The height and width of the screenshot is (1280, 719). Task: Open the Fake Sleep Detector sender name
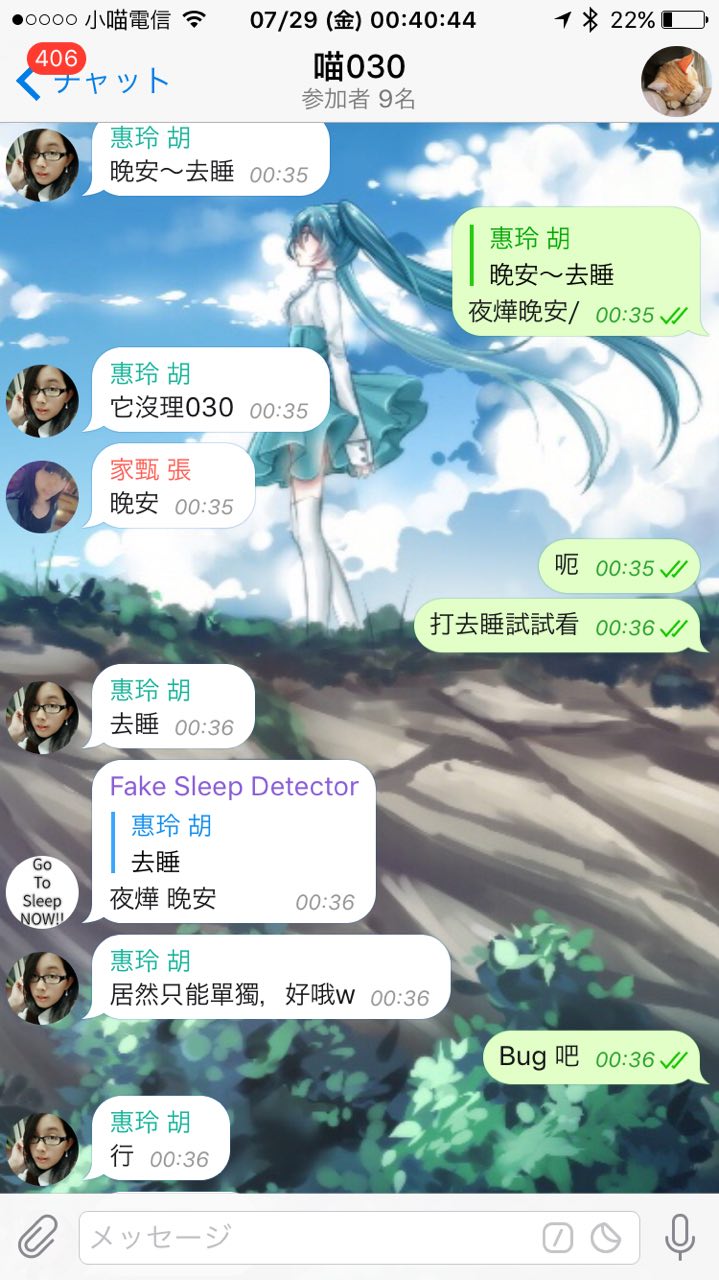pyautogui.click(x=234, y=786)
